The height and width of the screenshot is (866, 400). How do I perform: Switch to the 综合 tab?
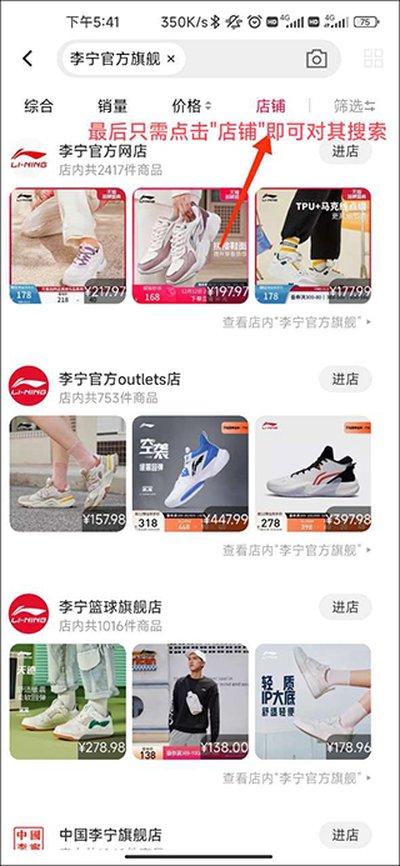point(39,105)
